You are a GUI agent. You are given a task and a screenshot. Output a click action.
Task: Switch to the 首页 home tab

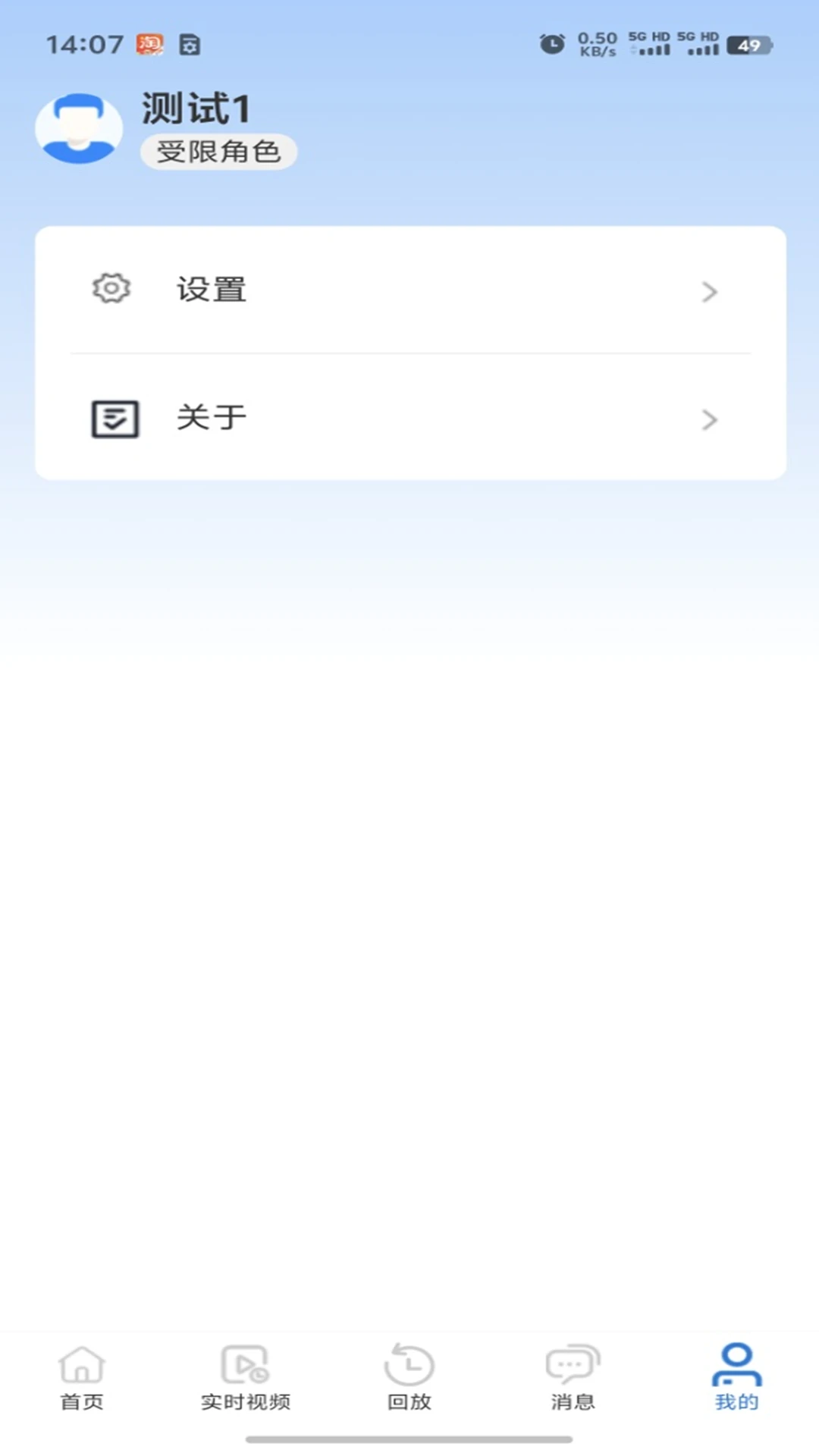coord(82,1377)
